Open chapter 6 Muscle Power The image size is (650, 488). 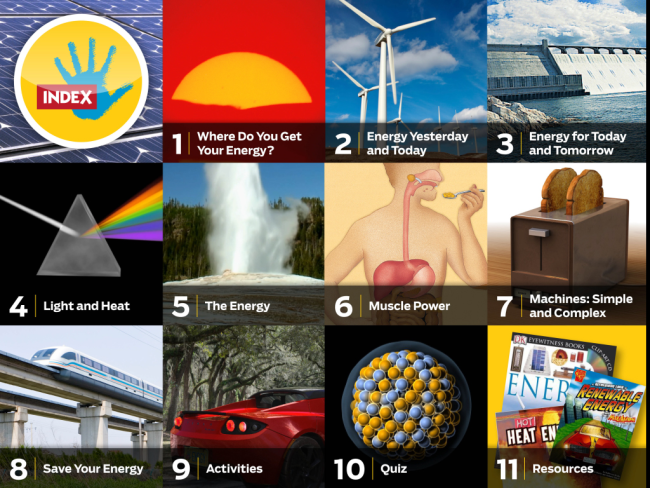tap(405, 245)
